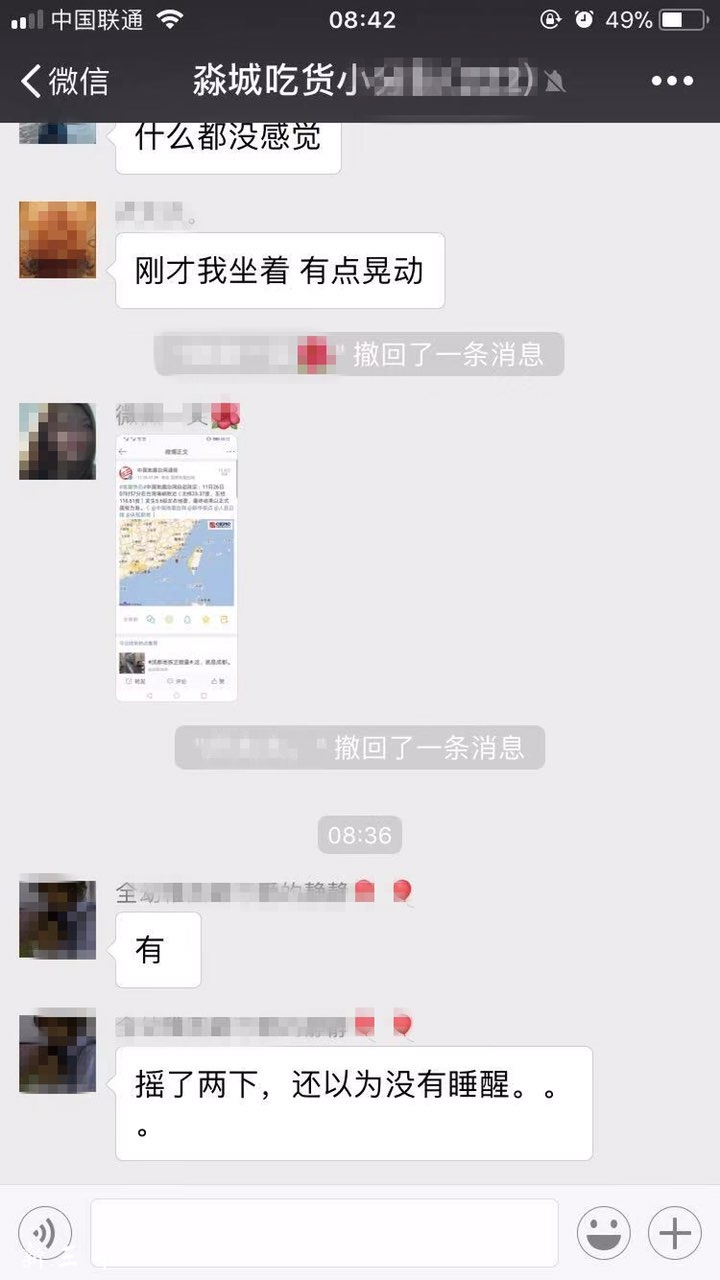Switch to voice message input
The width and height of the screenshot is (720, 1280).
(45, 1232)
